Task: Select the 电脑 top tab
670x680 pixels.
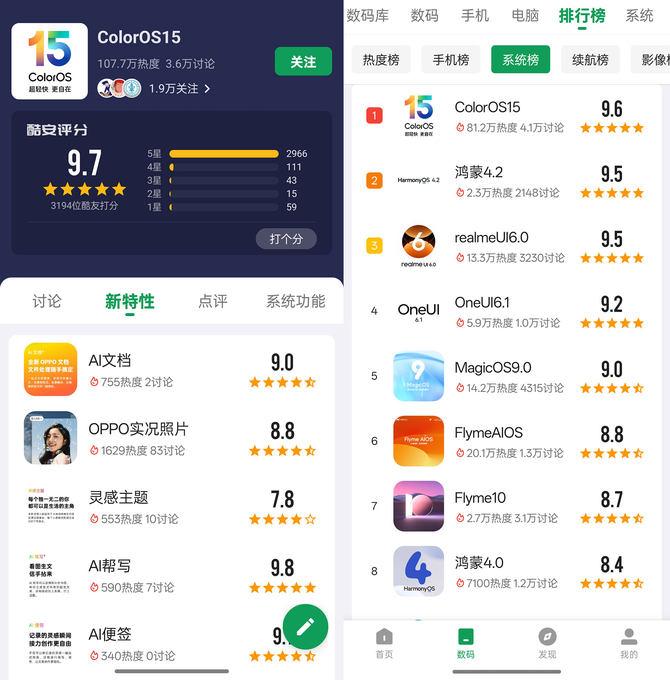Action: [525, 15]
